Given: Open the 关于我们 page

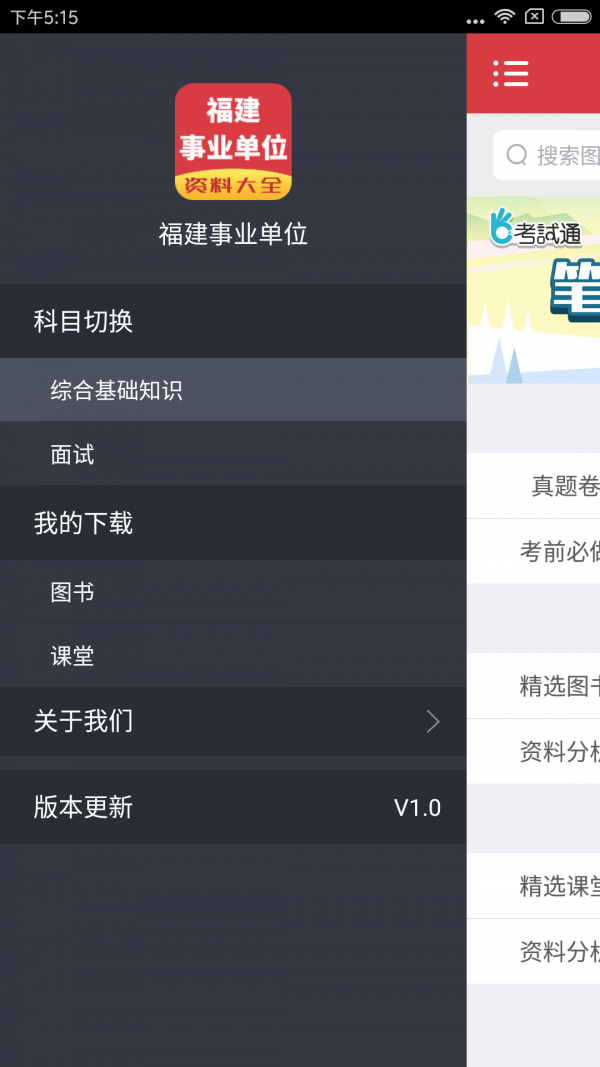Looking at the screenshot, I should click(232, 721).
